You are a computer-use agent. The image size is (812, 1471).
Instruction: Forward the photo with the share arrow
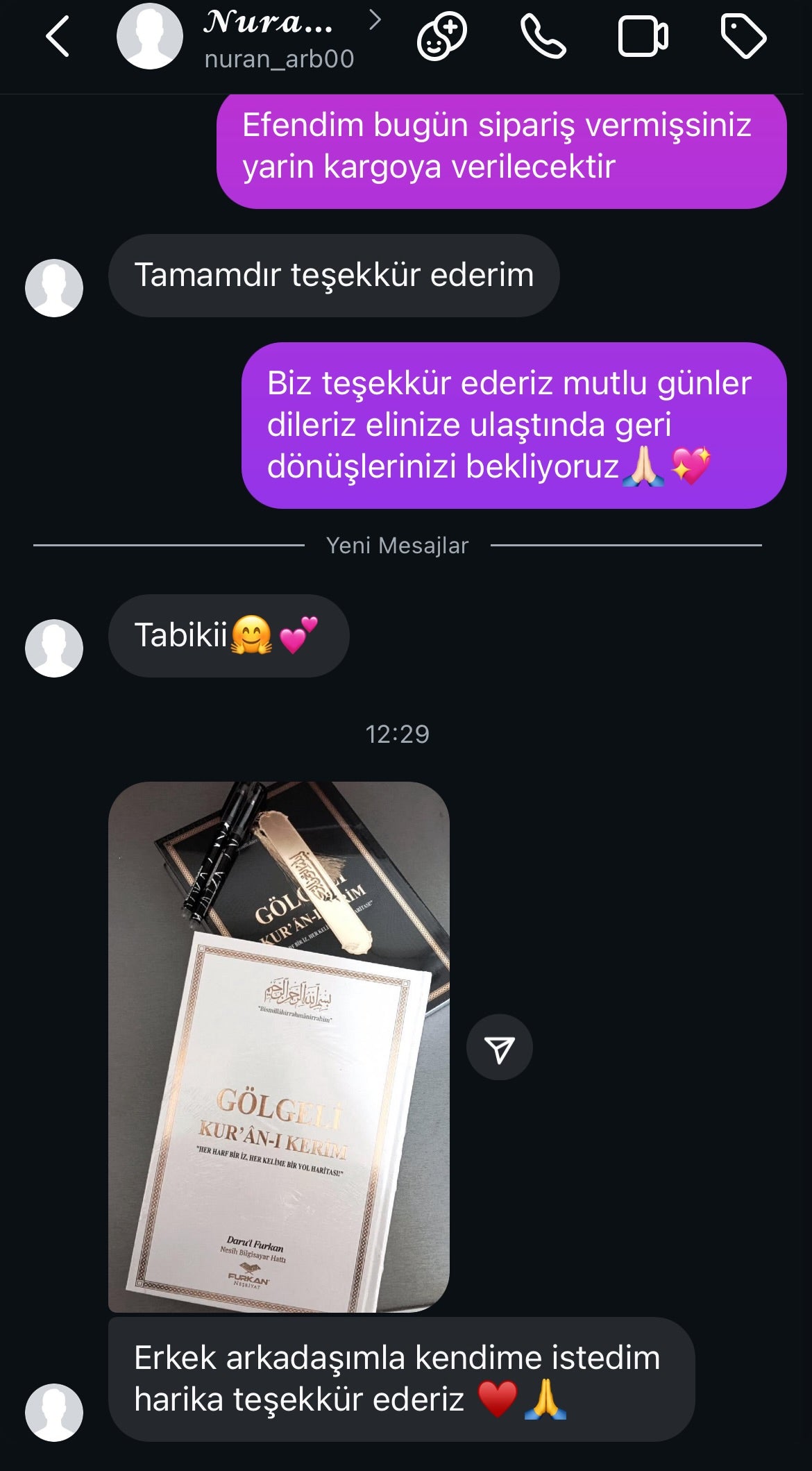(x=500, y=1048)
